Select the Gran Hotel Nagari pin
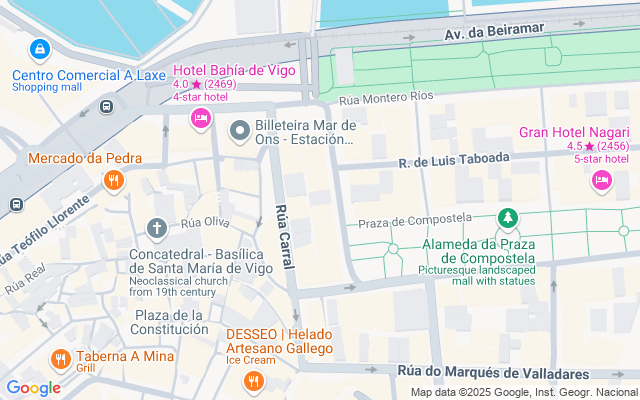Viewport: 640px width, 400px height. click(x=601, y=179)
